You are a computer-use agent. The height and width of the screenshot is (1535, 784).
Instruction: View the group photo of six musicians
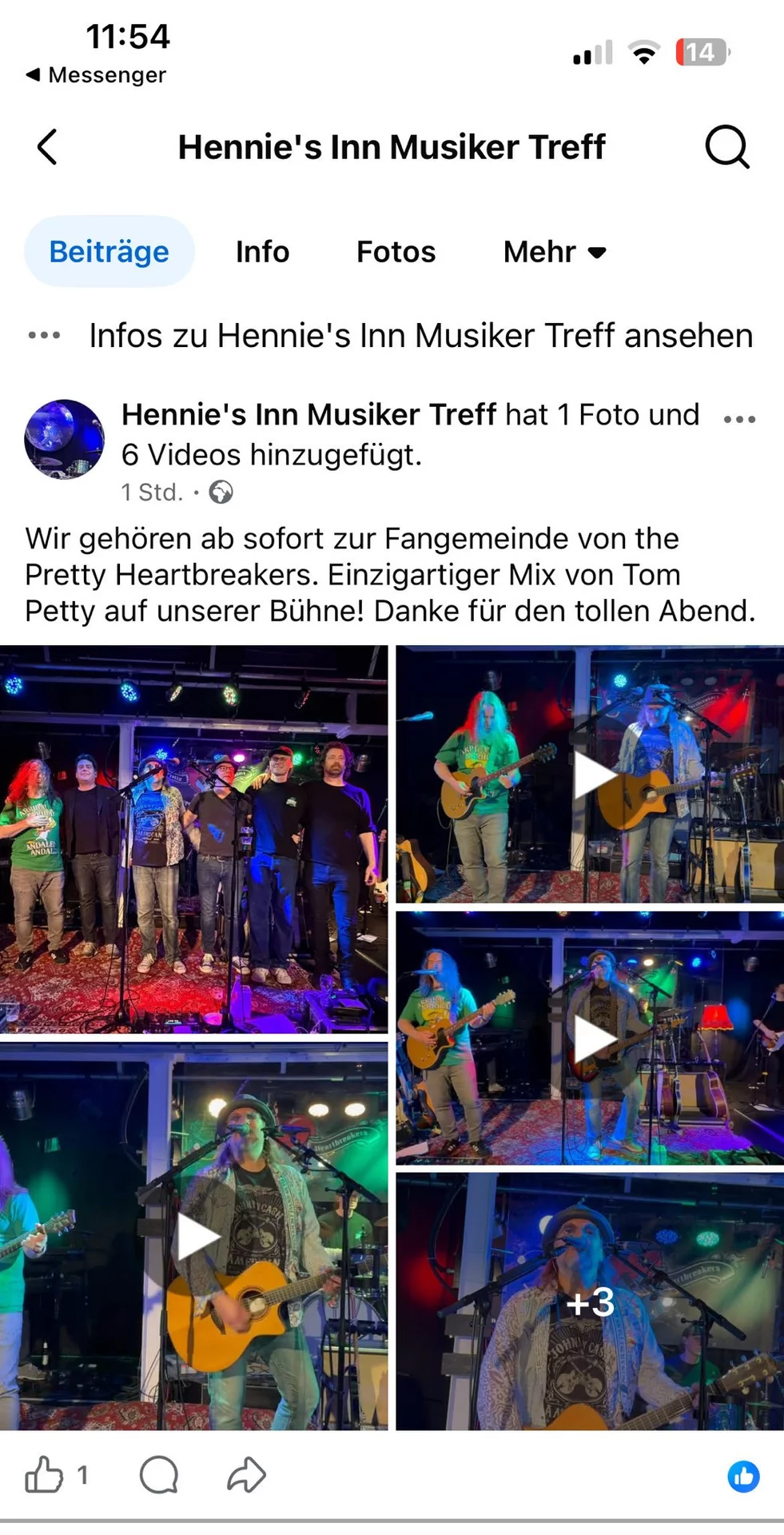[x=193, y=839]
